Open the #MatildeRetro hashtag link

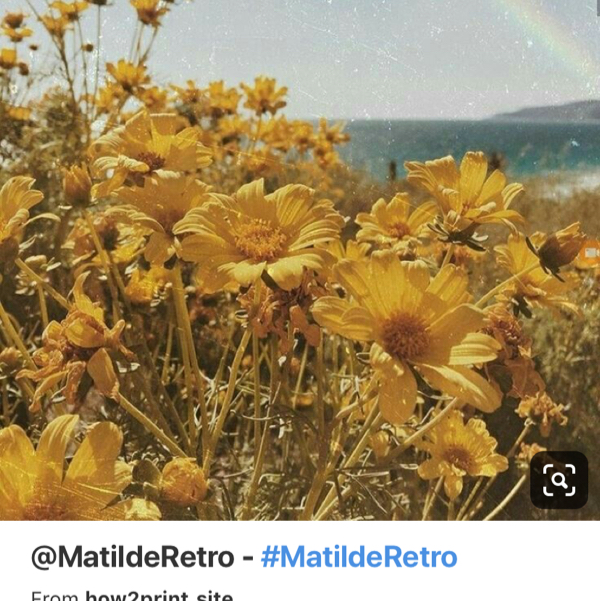pos(358,557)
